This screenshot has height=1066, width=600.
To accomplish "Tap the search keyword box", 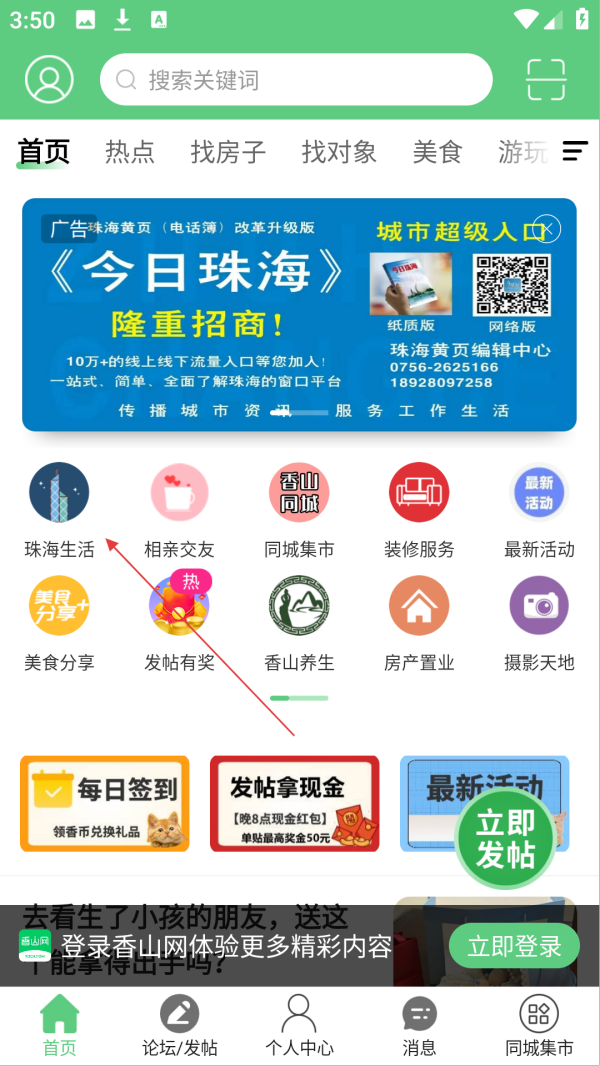I will point(296,80).
